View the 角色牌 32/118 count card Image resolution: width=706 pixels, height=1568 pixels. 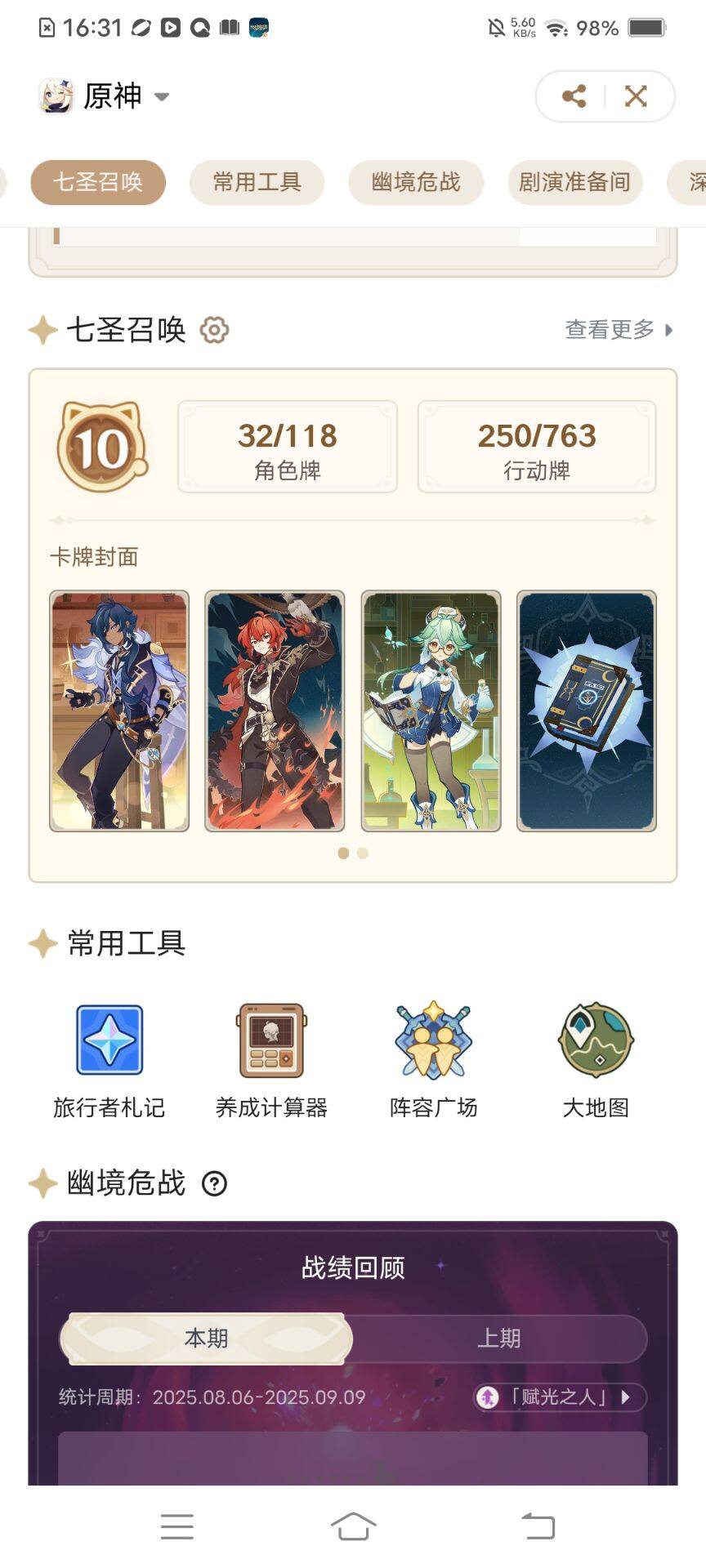[x=288, y=447]
